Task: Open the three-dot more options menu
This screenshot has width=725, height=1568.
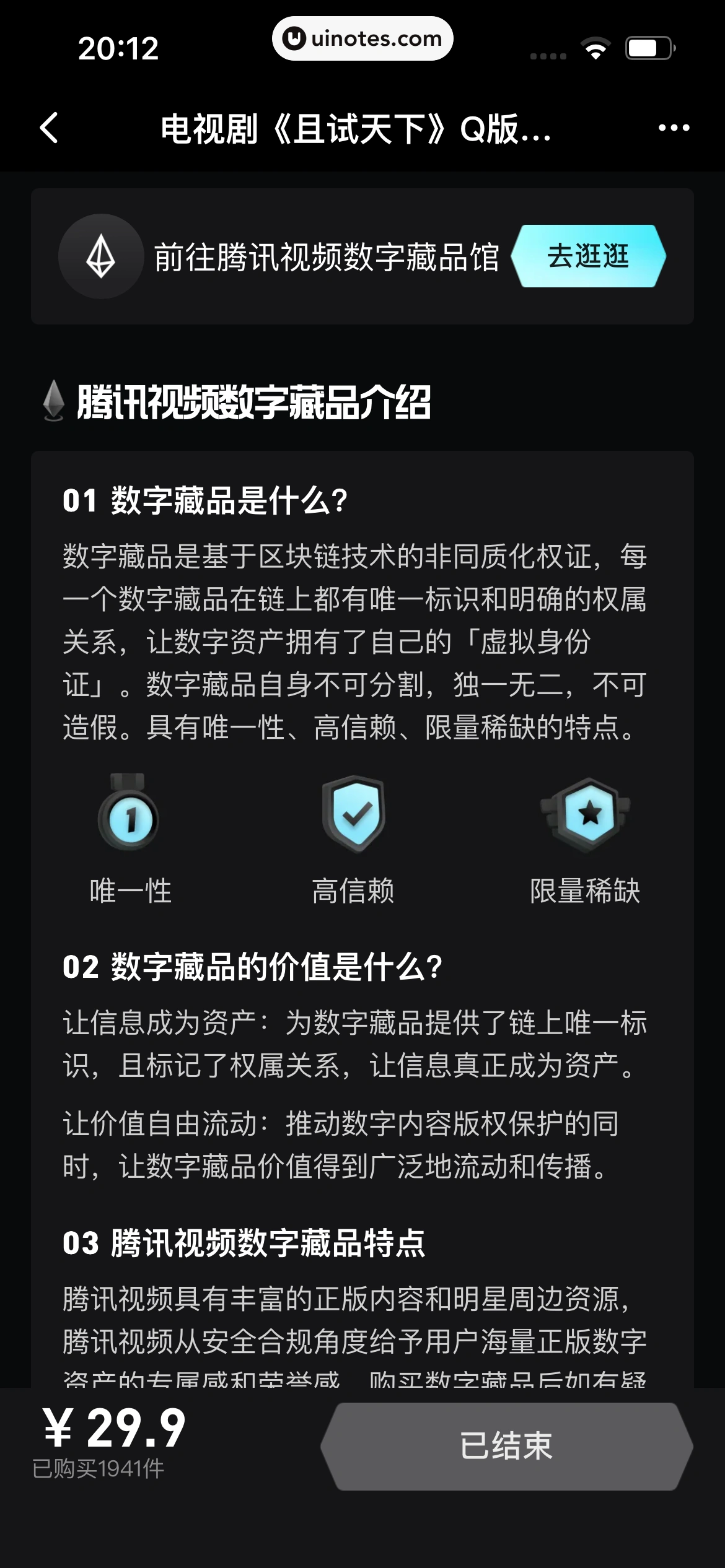Action: tap(674, 128)
